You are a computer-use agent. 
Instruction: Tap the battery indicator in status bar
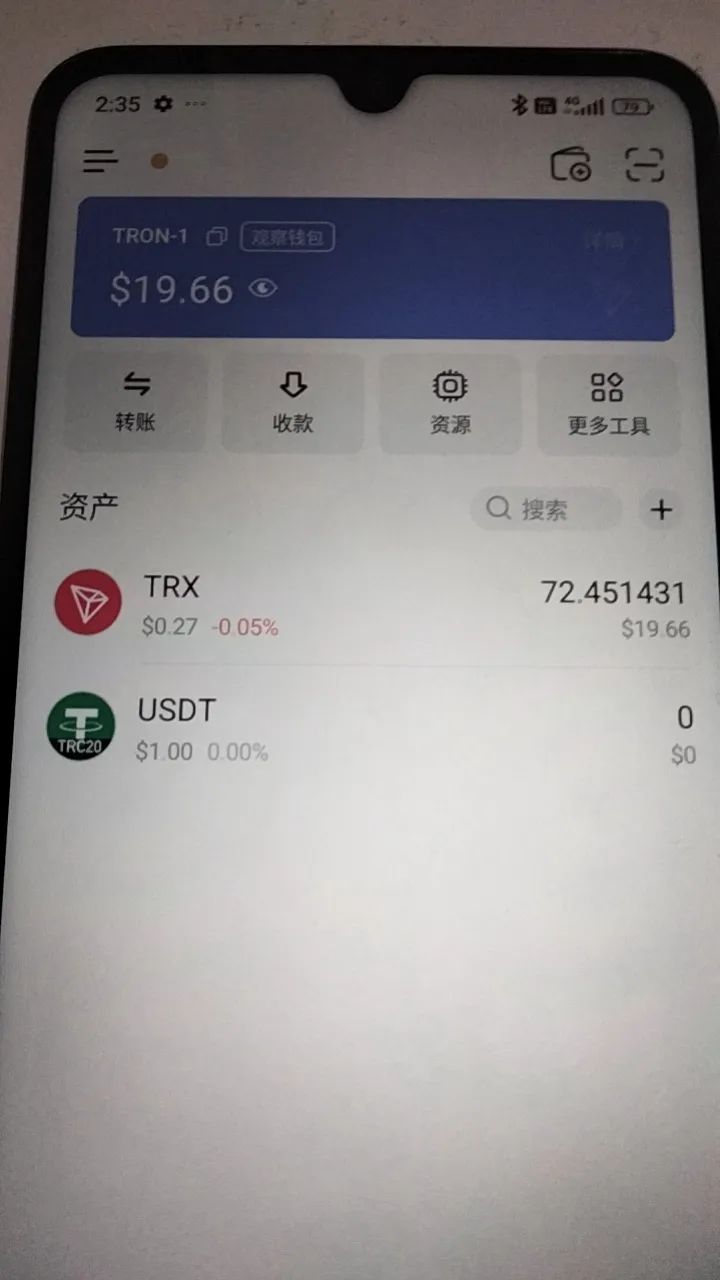point(630,108)
